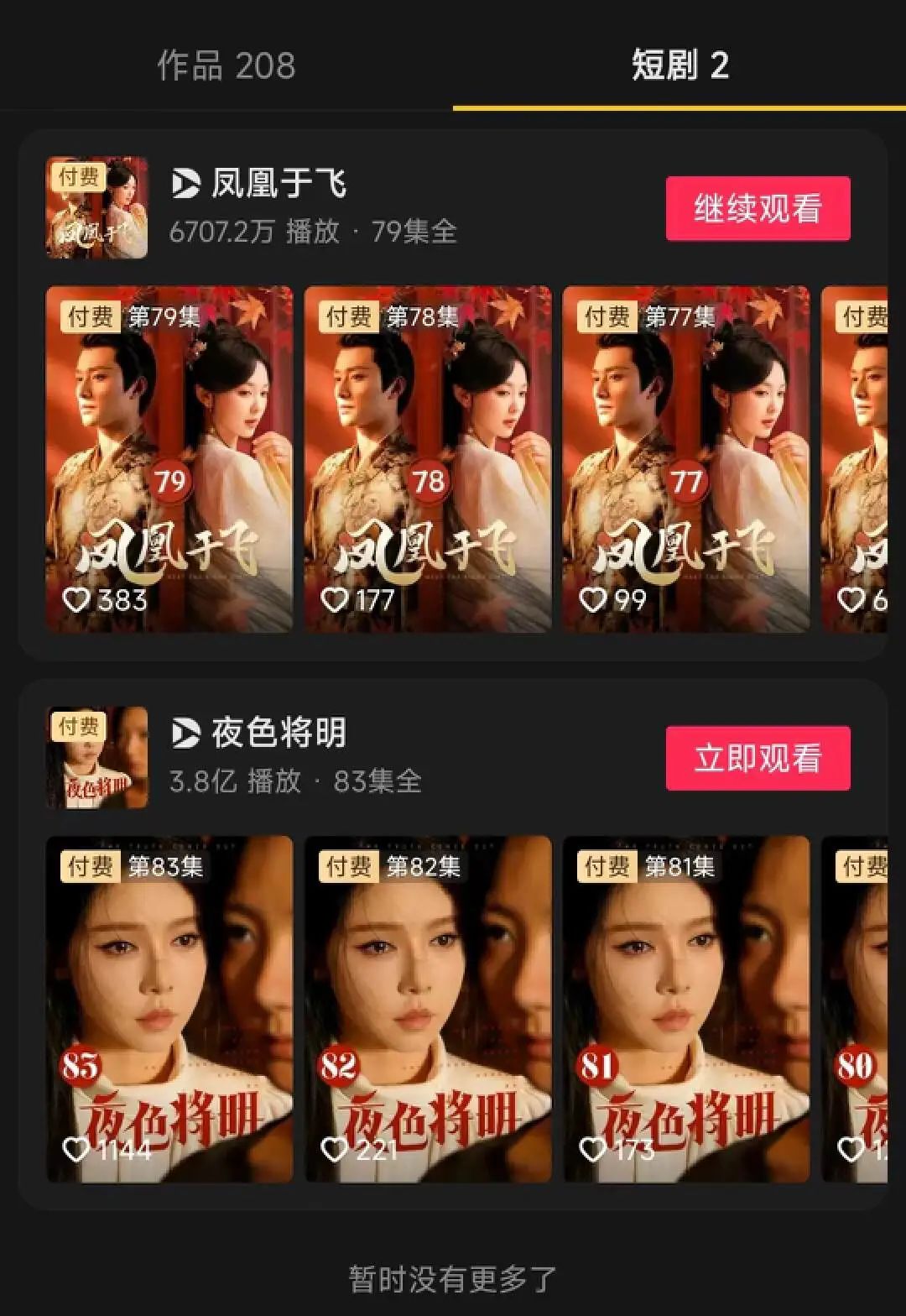
Task: Tap 继续观看 for 凤凰于飞
Action: click(x=758, y=208)
